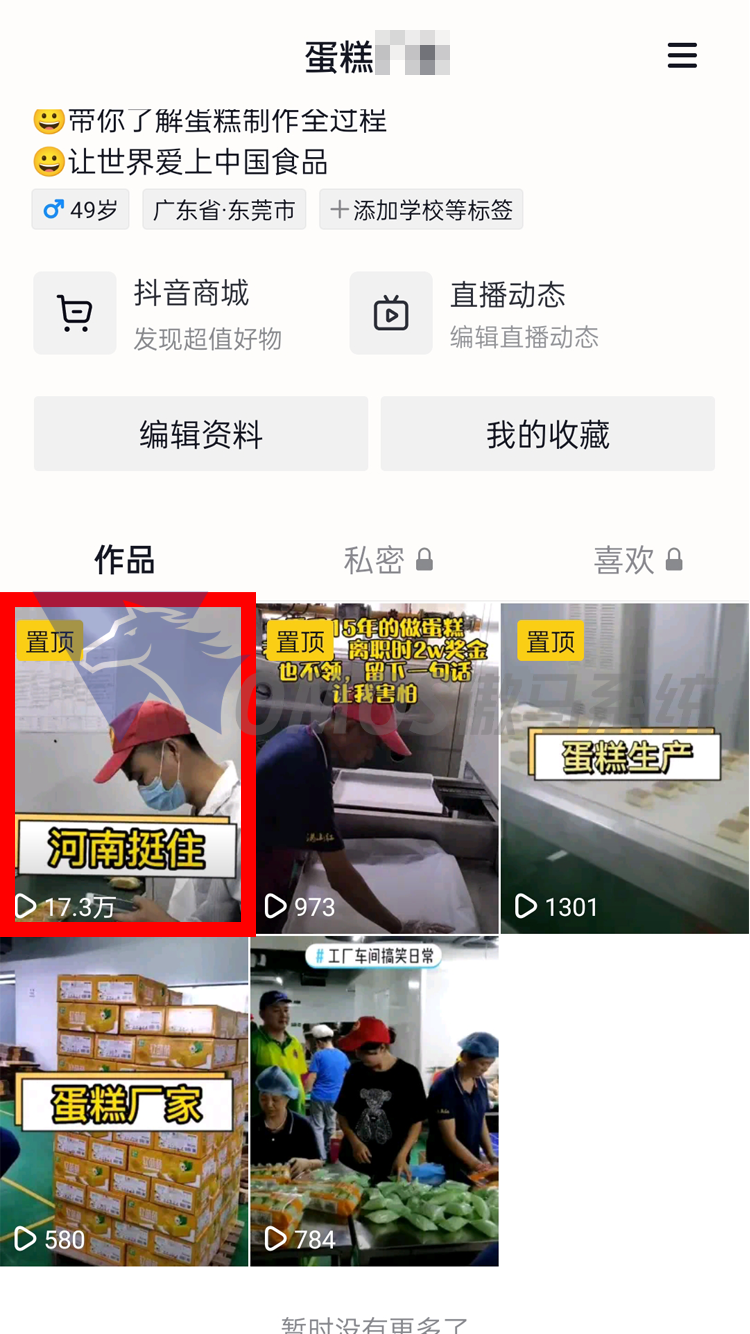Open the 广东省·东莞市 location tag
The image size is (750, 1334).
[x=224, y=209]
